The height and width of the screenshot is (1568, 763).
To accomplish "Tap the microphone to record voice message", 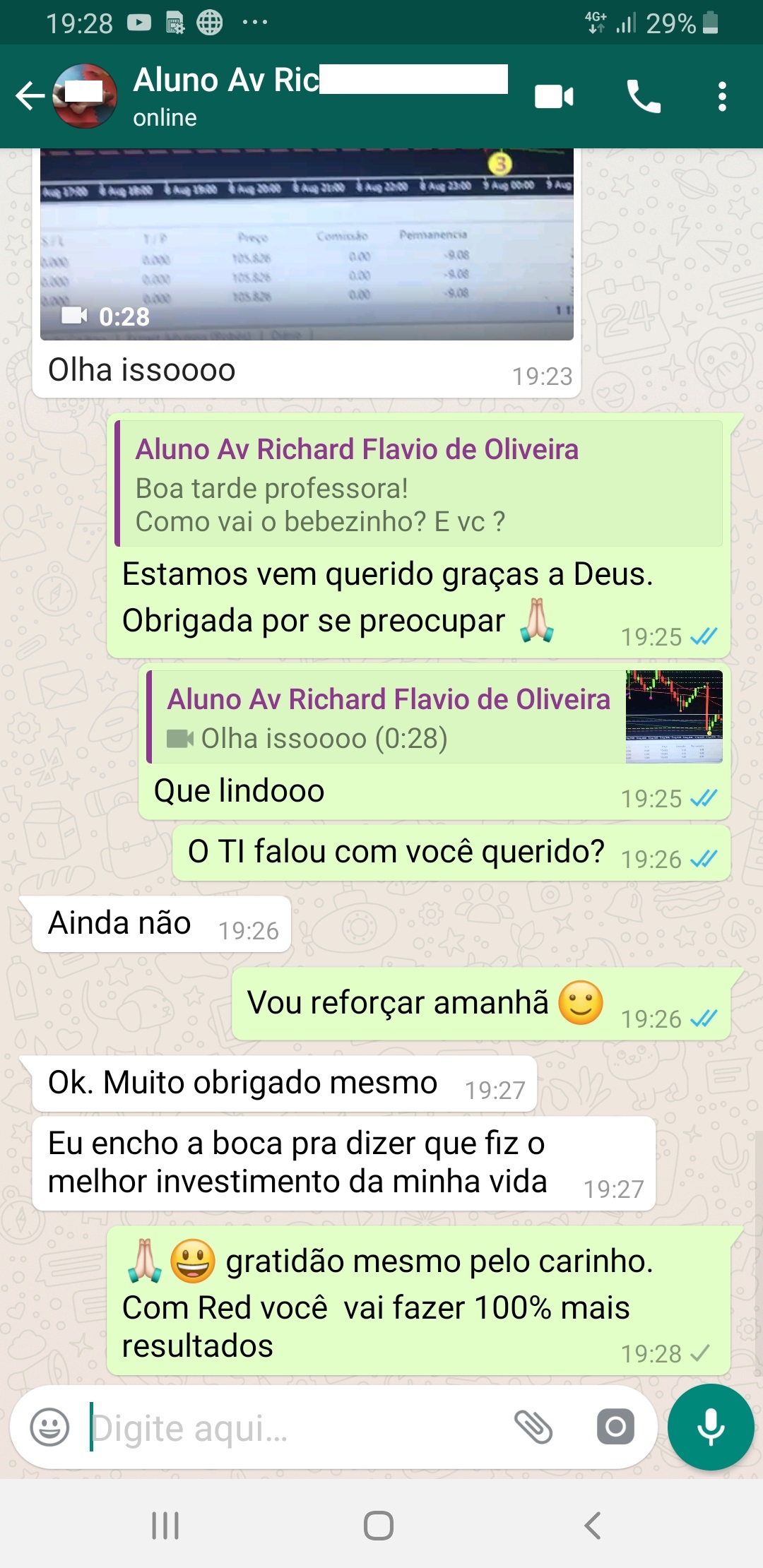I will pos(711,1427).
